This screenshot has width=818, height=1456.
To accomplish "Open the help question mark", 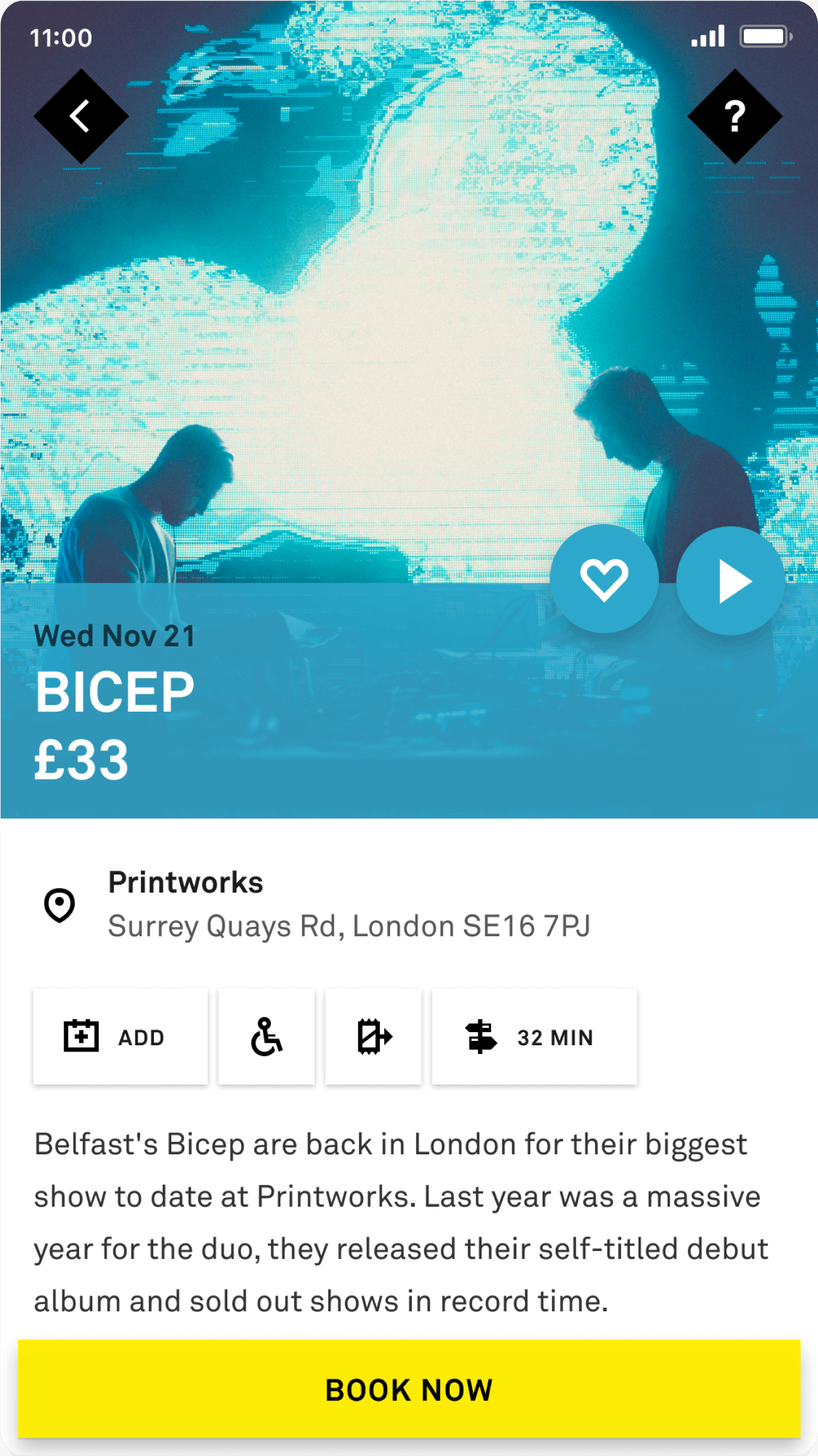I will pyautogui.click(x=735, y=117).
